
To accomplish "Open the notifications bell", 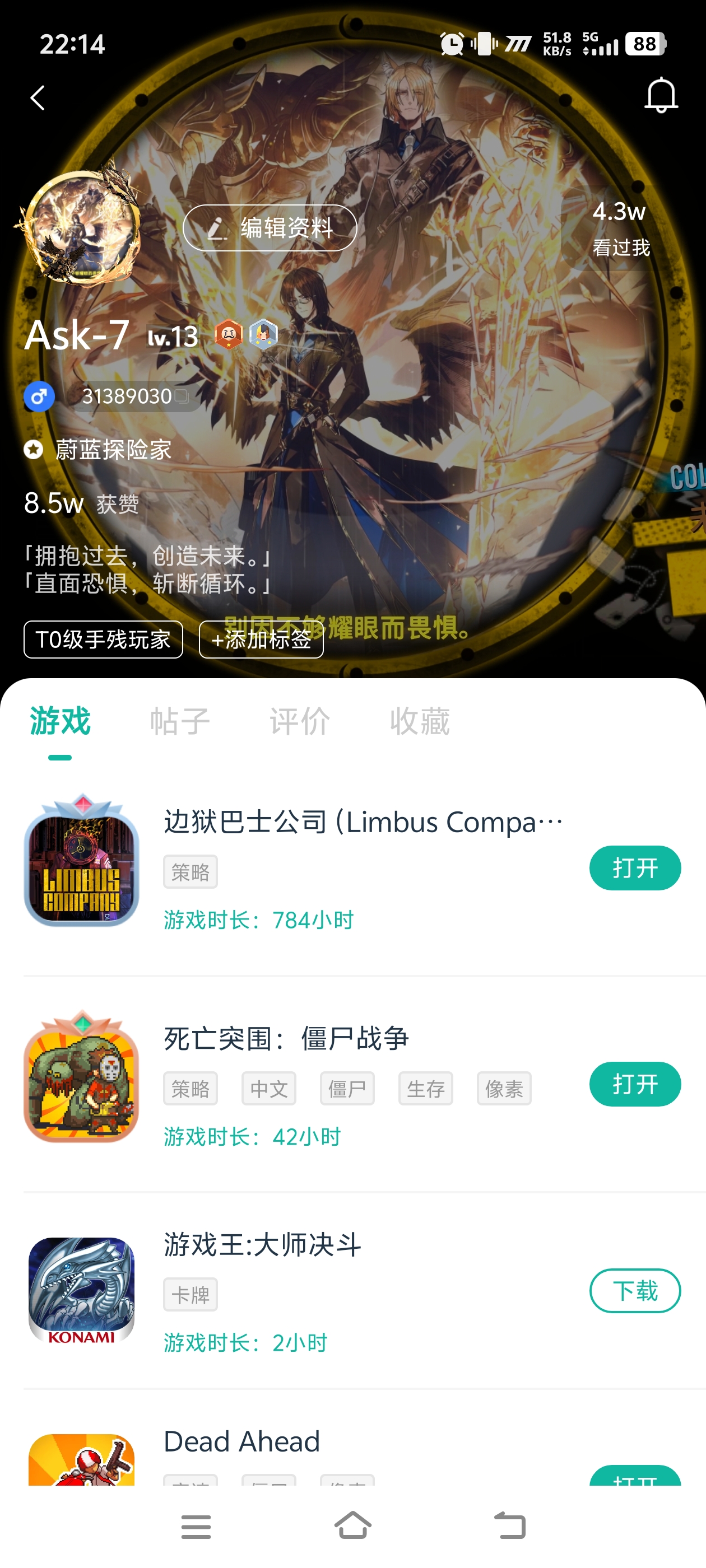I will pos(661,96).
